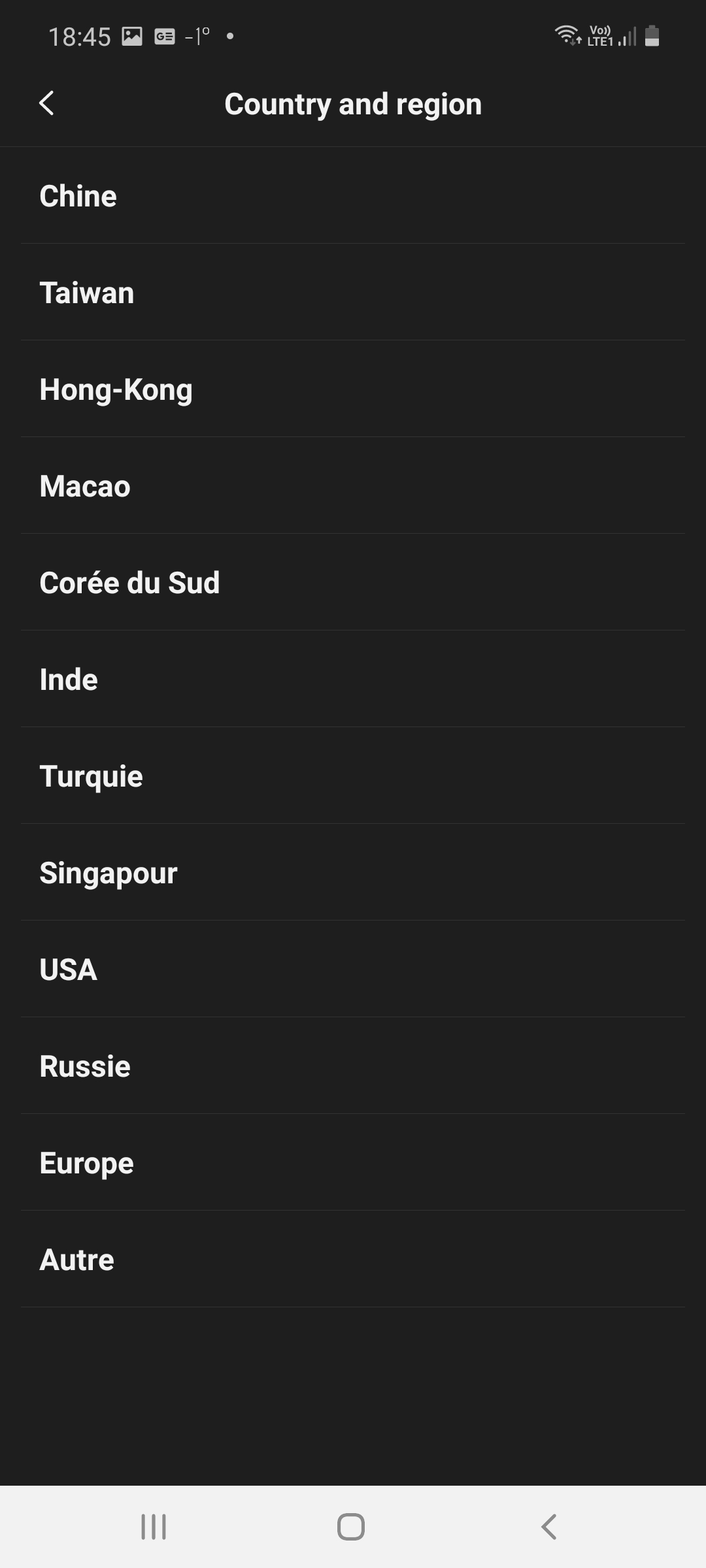Tap the system home button
This screenshot has width=706, height=1568.
351,1527
